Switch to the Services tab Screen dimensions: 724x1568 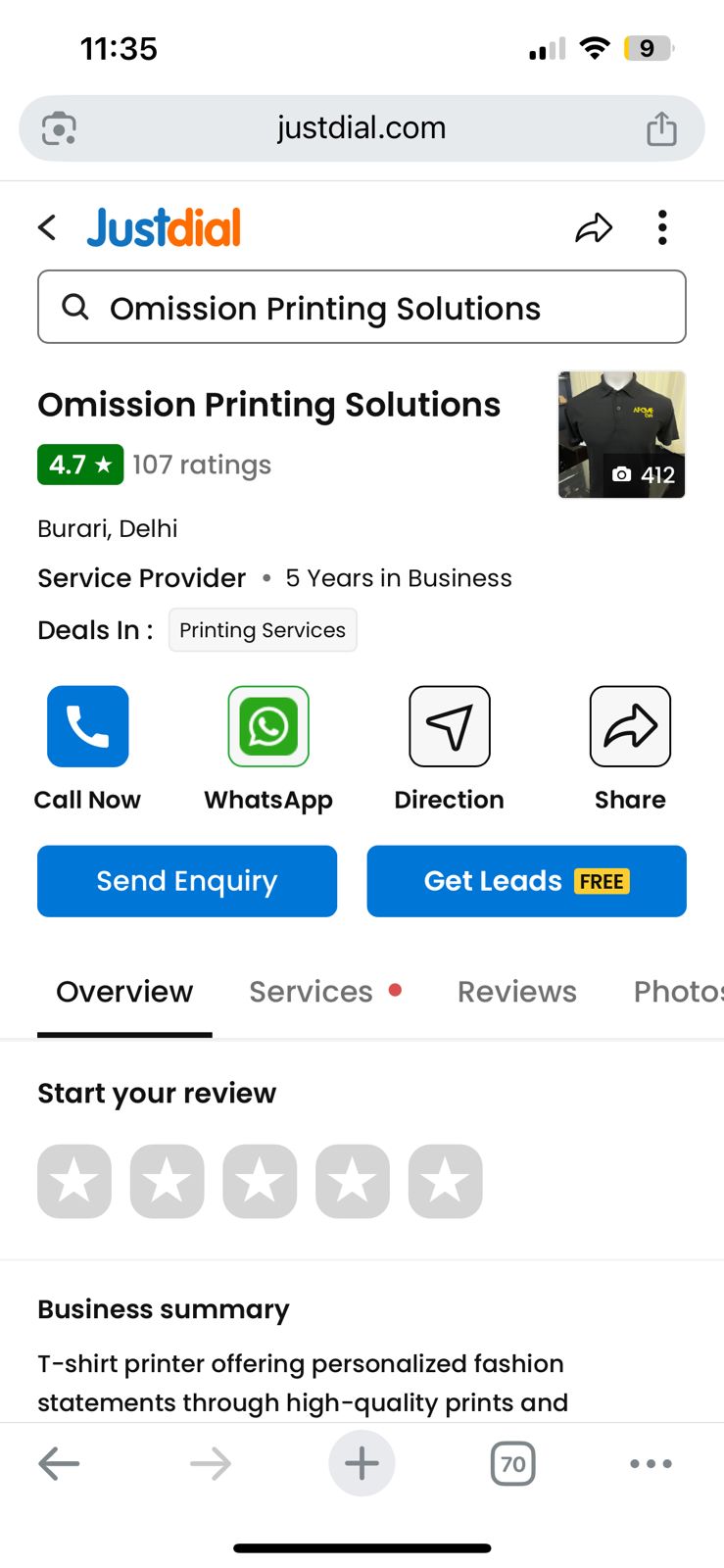coord(312,992)
